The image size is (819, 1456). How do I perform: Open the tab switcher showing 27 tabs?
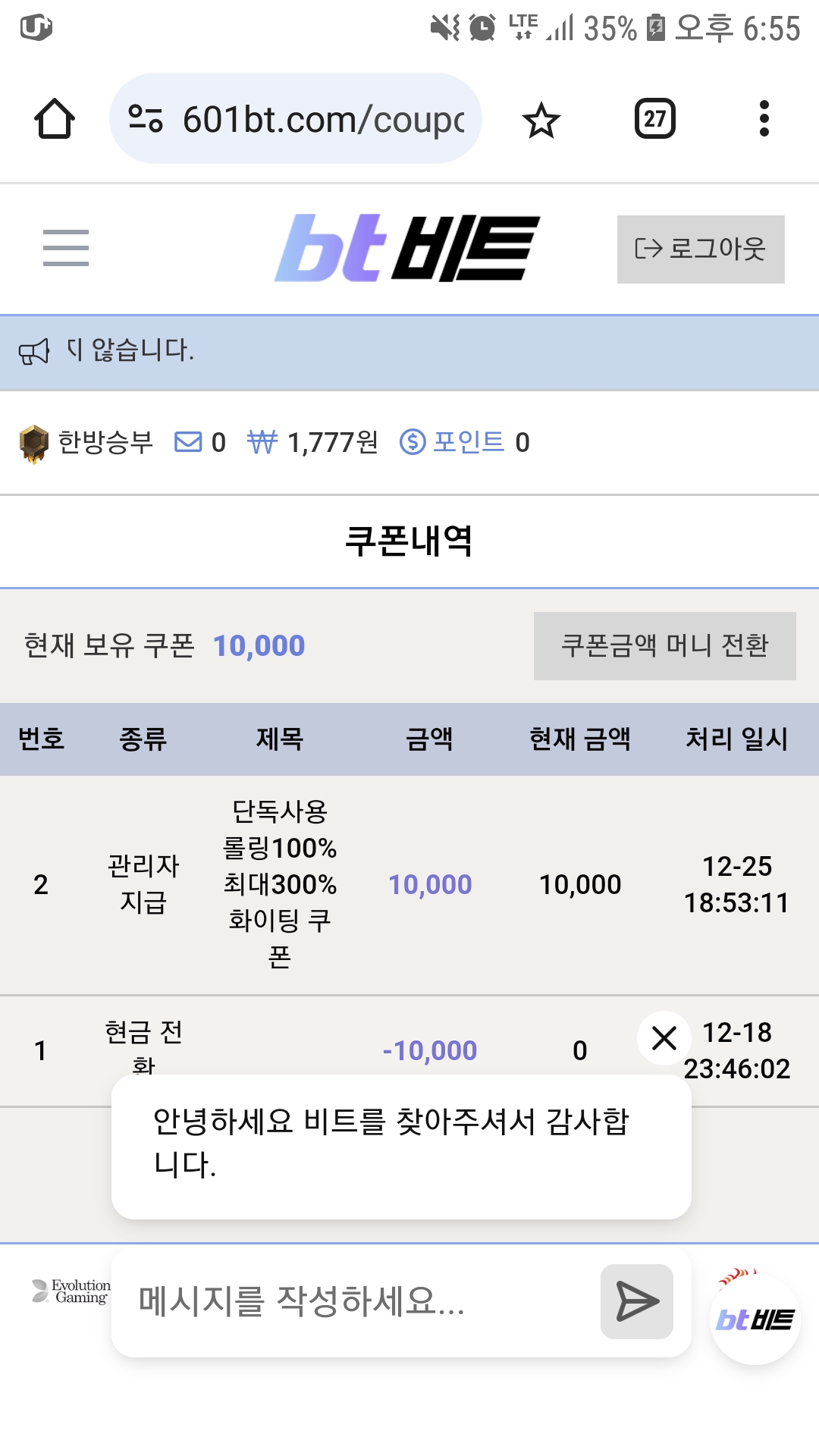point(655,119)
